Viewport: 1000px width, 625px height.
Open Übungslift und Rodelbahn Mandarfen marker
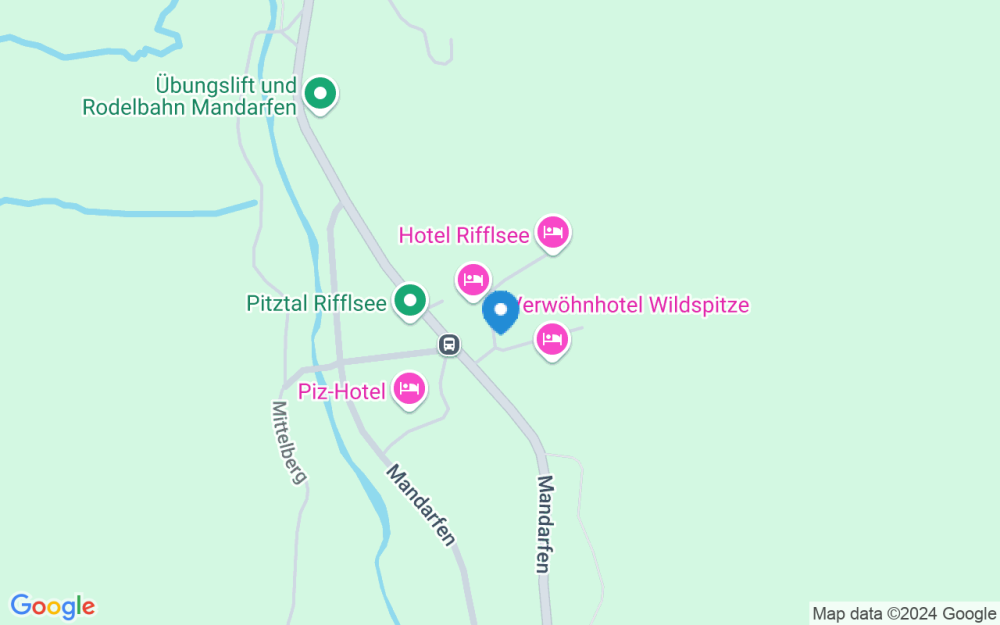point(320,94)
